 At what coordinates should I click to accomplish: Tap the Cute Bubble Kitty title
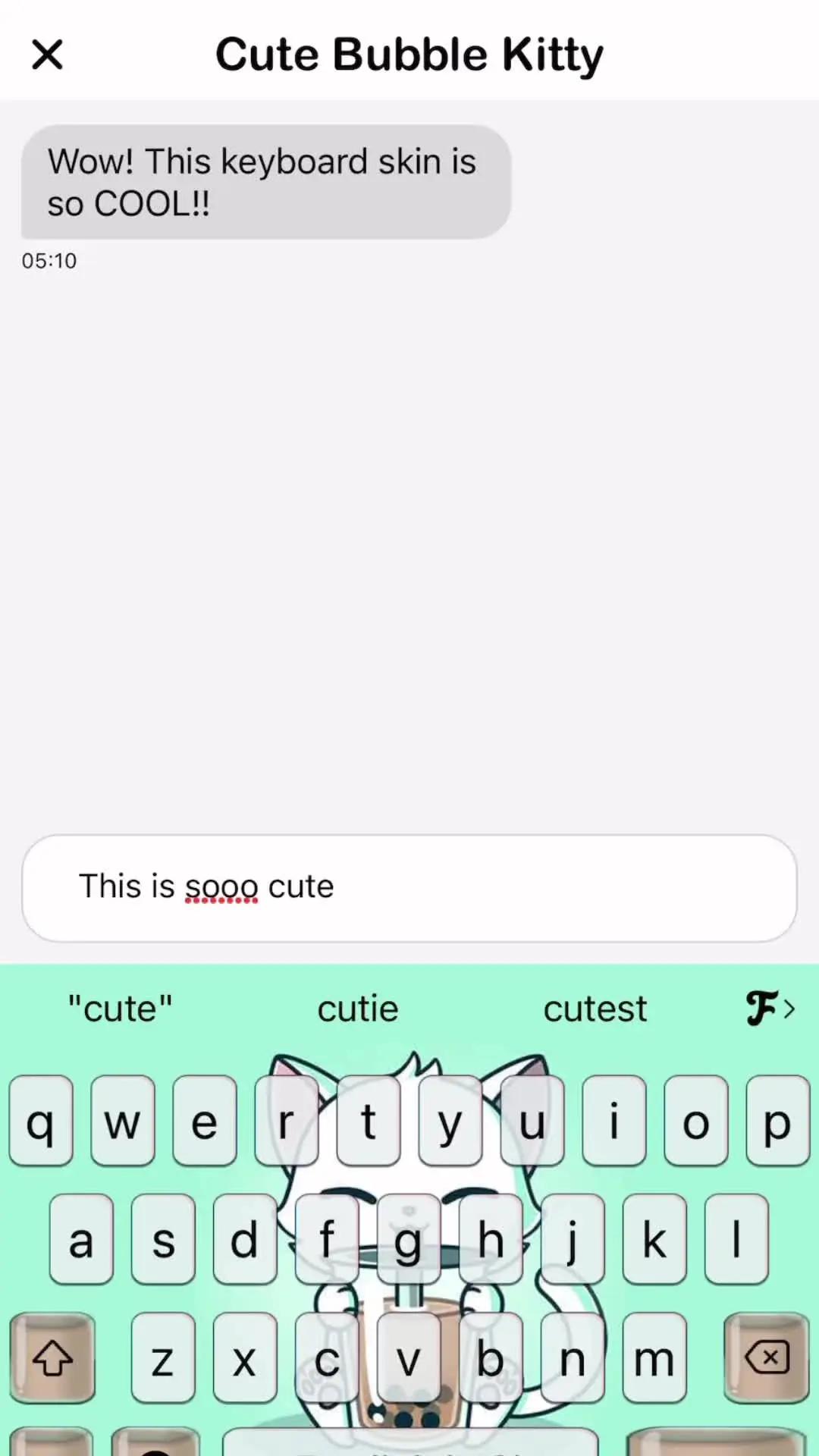[x=409, y=53]
